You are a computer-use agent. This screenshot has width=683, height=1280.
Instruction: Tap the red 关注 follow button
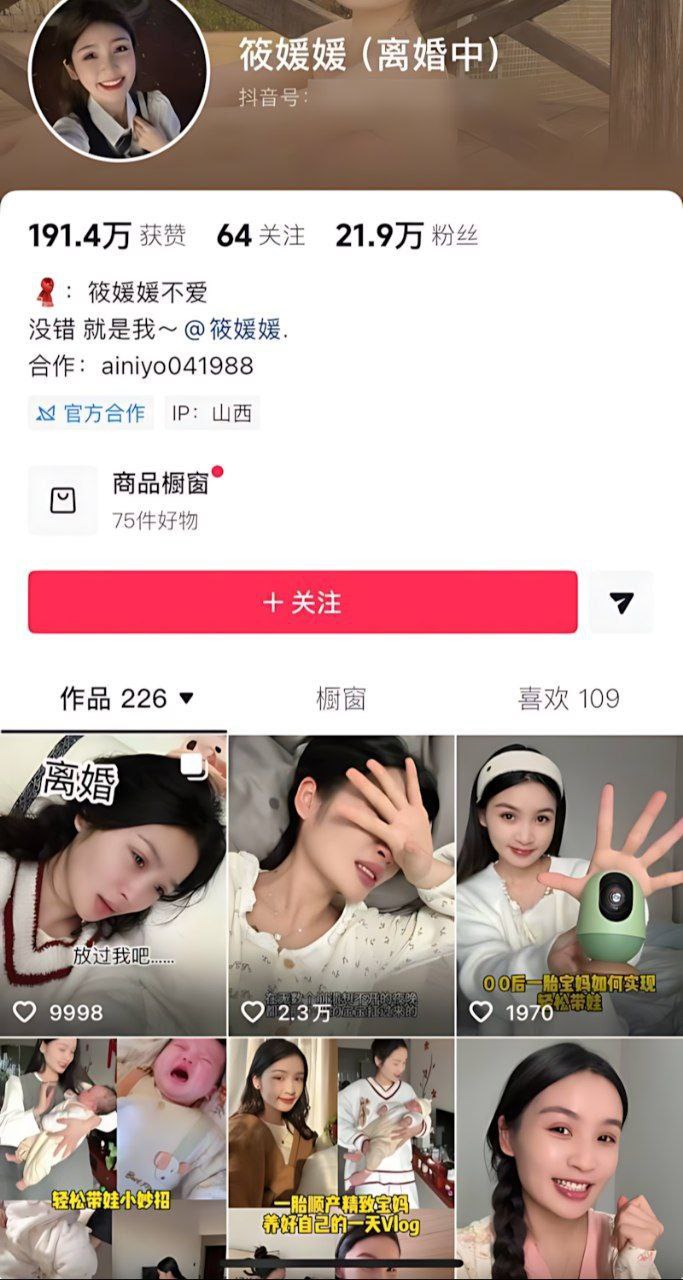[x=302, y=602]
